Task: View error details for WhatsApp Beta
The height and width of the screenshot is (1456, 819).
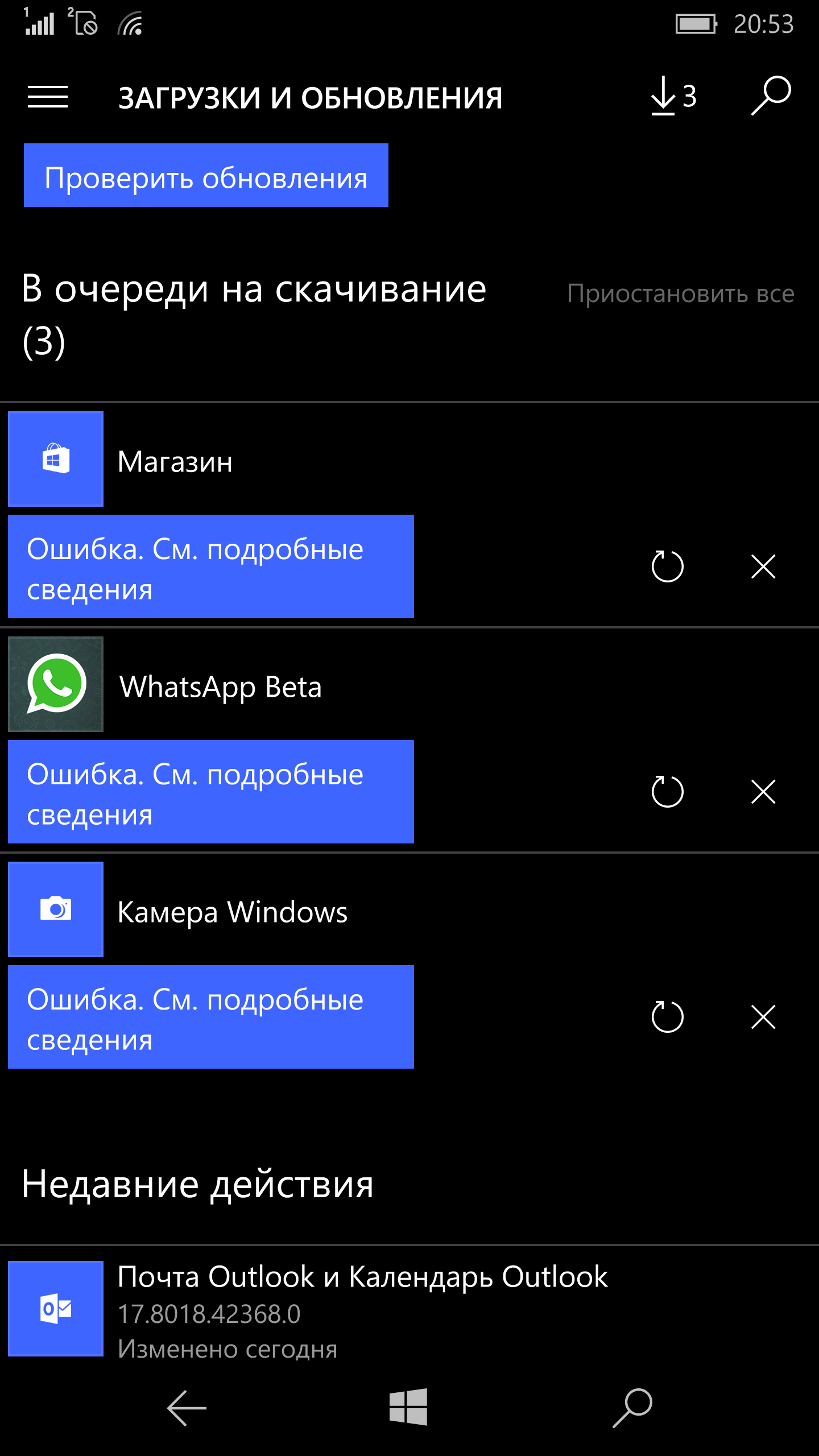Action: 211,792
